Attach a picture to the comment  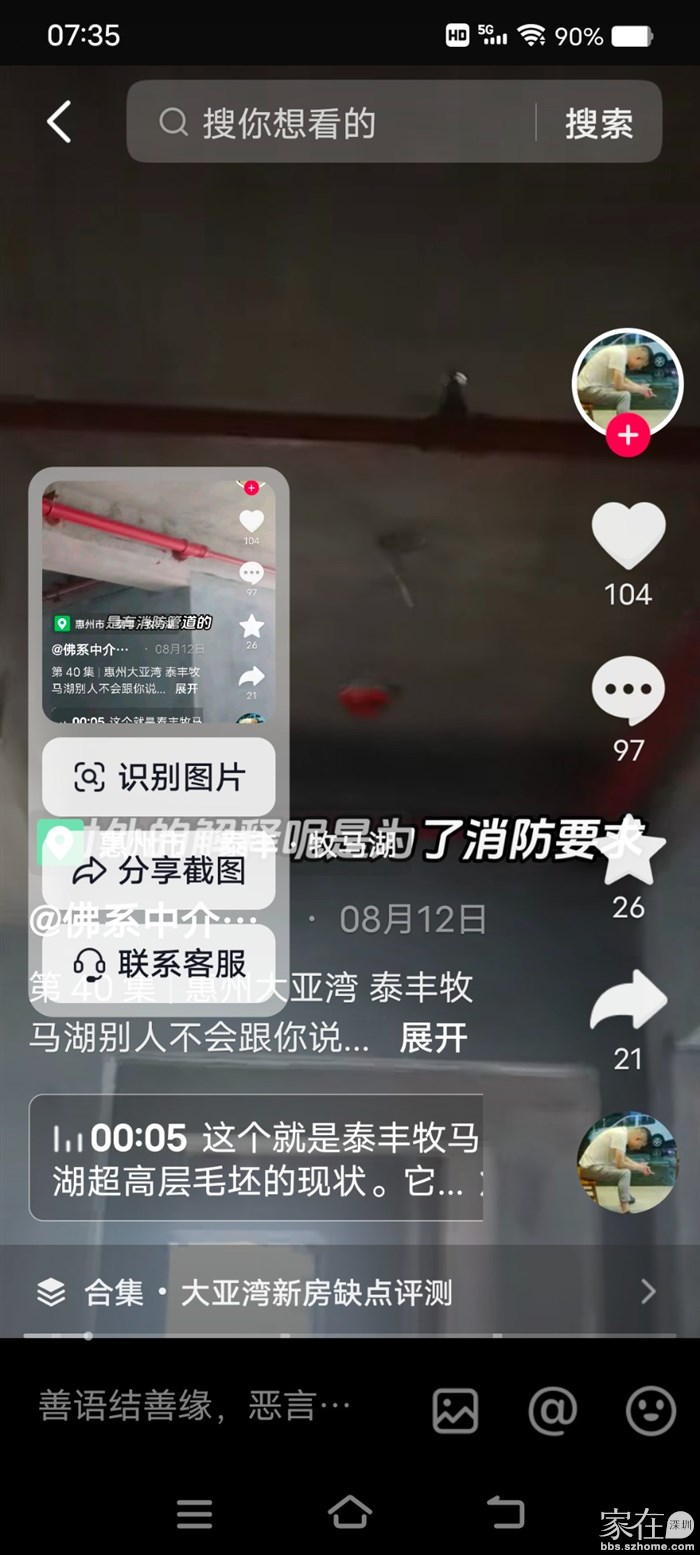point(455,1410)
